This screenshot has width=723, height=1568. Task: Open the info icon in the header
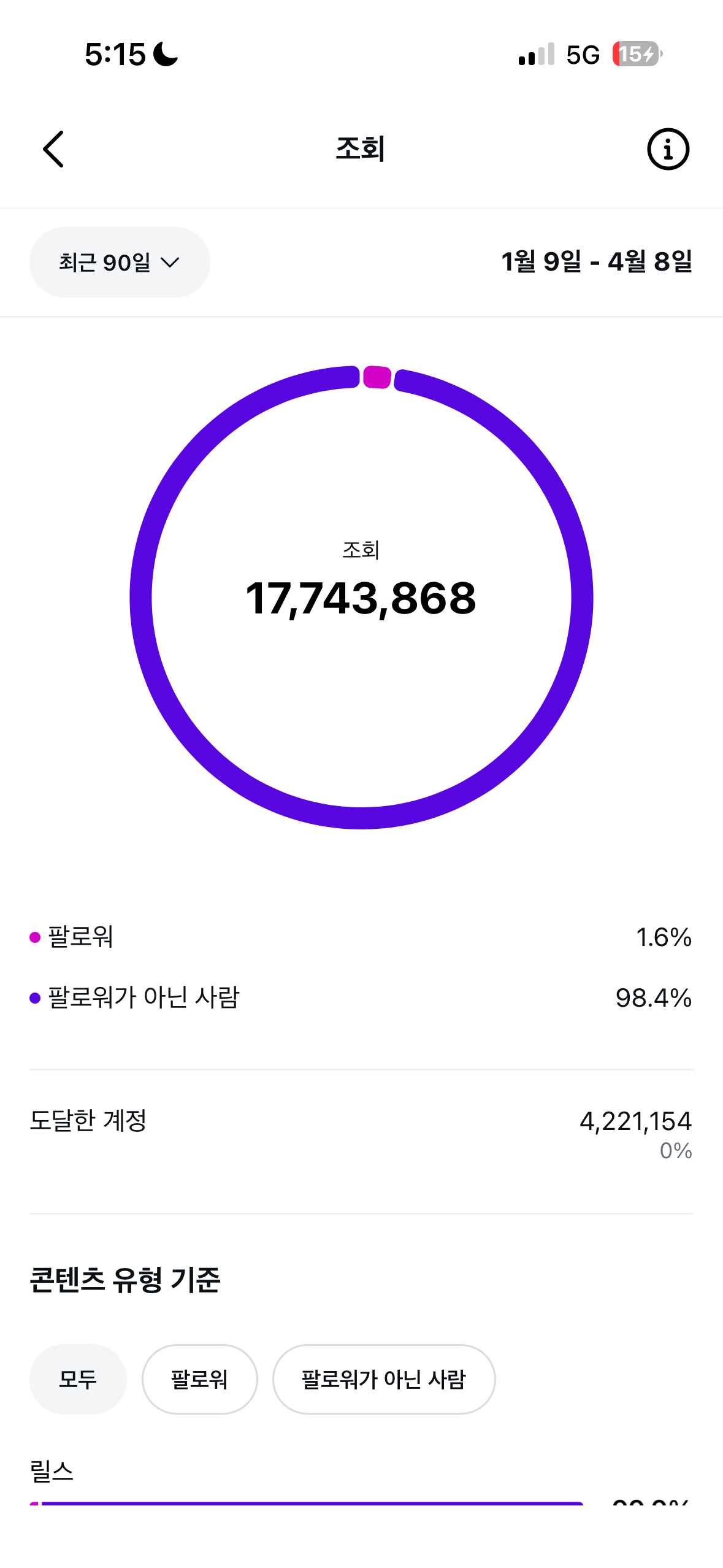click(x=668, y=149)
